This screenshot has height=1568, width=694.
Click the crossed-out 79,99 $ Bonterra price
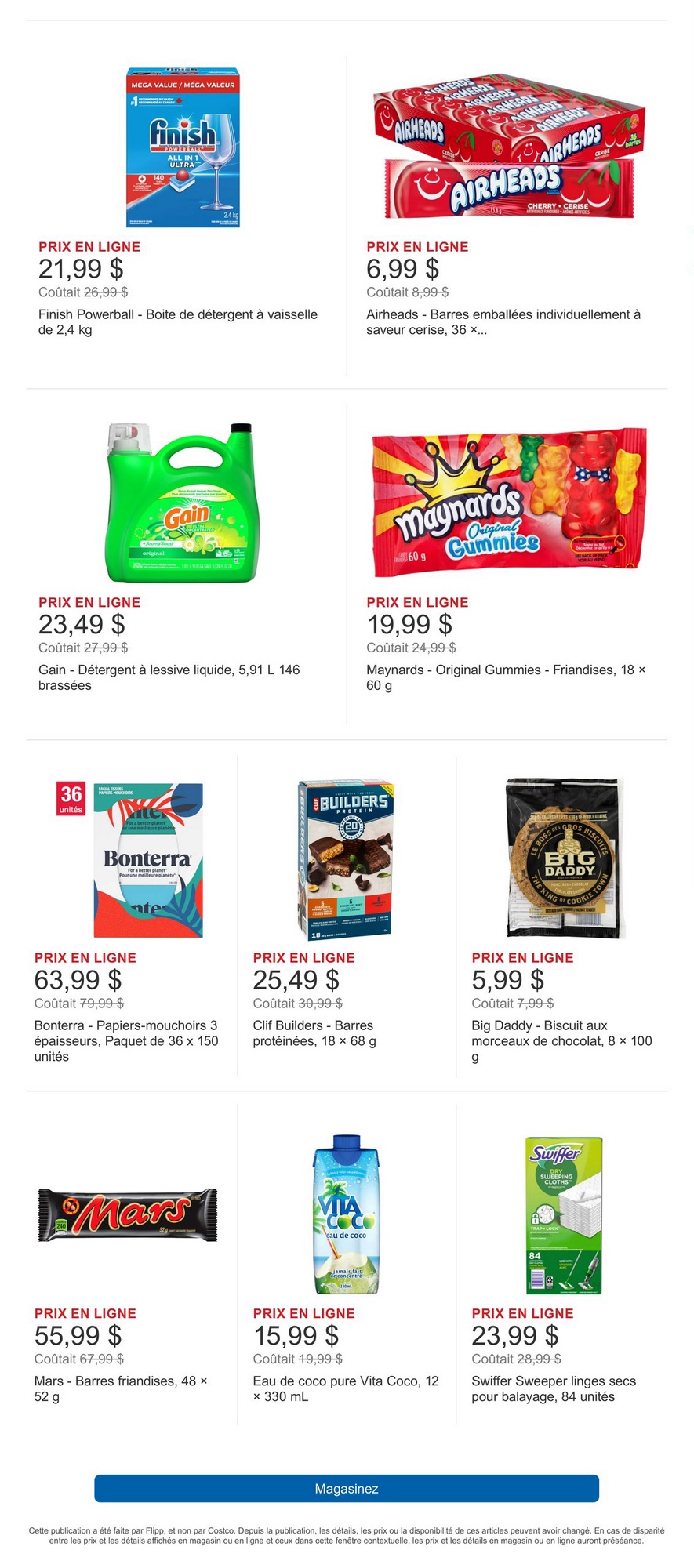(100, 1003)
